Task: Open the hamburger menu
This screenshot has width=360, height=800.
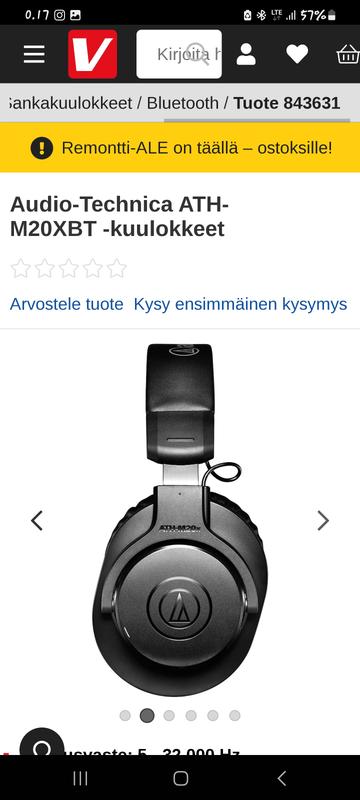Action: point(34,54)
